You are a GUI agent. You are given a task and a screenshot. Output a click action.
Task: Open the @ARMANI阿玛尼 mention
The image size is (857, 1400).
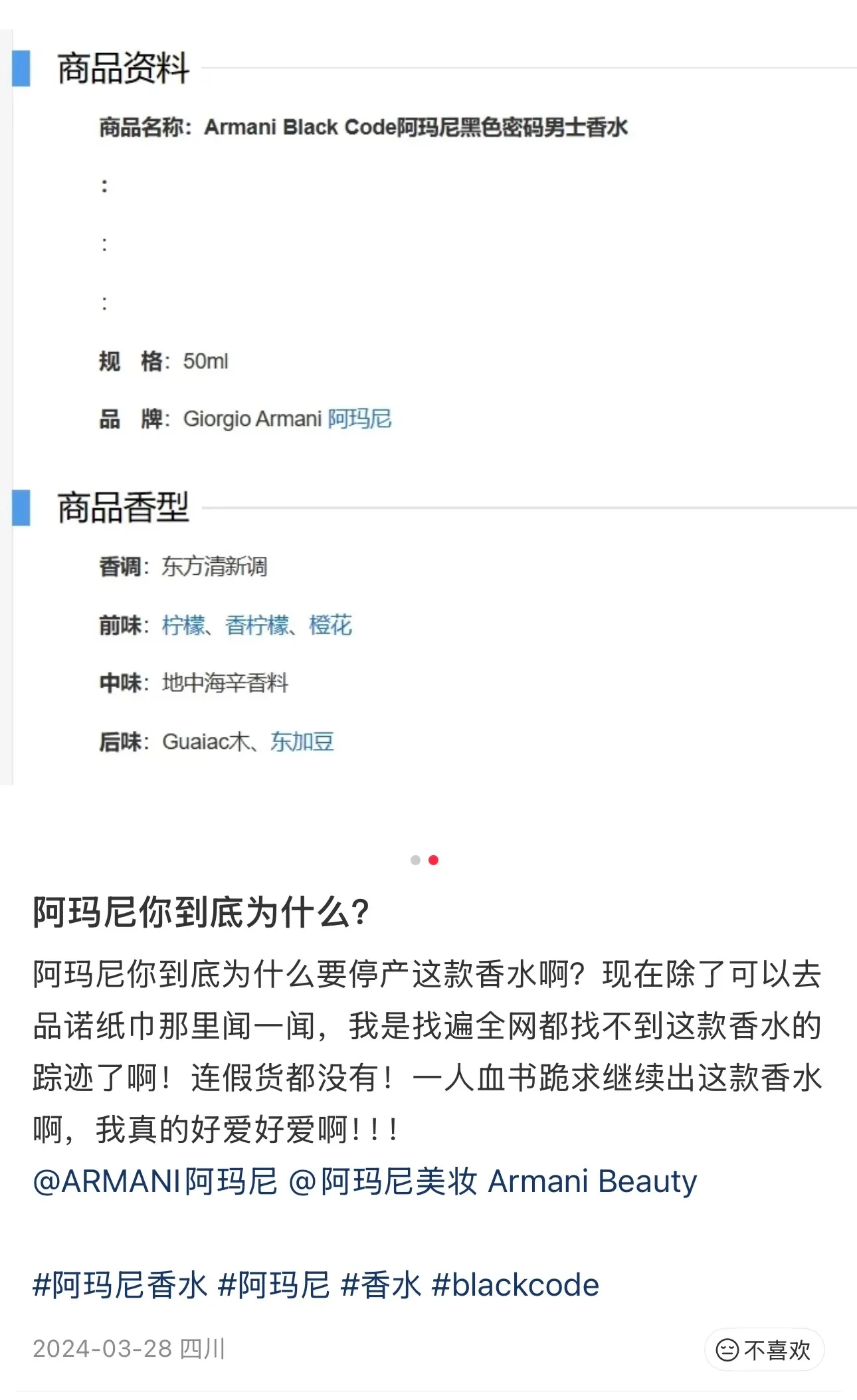(x=155, y=1181)
